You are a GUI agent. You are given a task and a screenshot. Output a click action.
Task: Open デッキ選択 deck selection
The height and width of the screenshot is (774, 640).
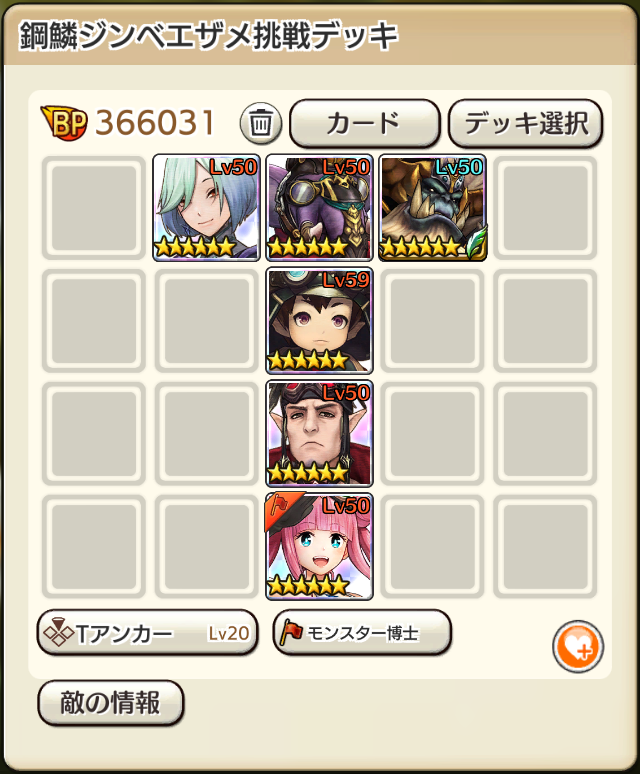pyautogui.click(x=526, y=123)
